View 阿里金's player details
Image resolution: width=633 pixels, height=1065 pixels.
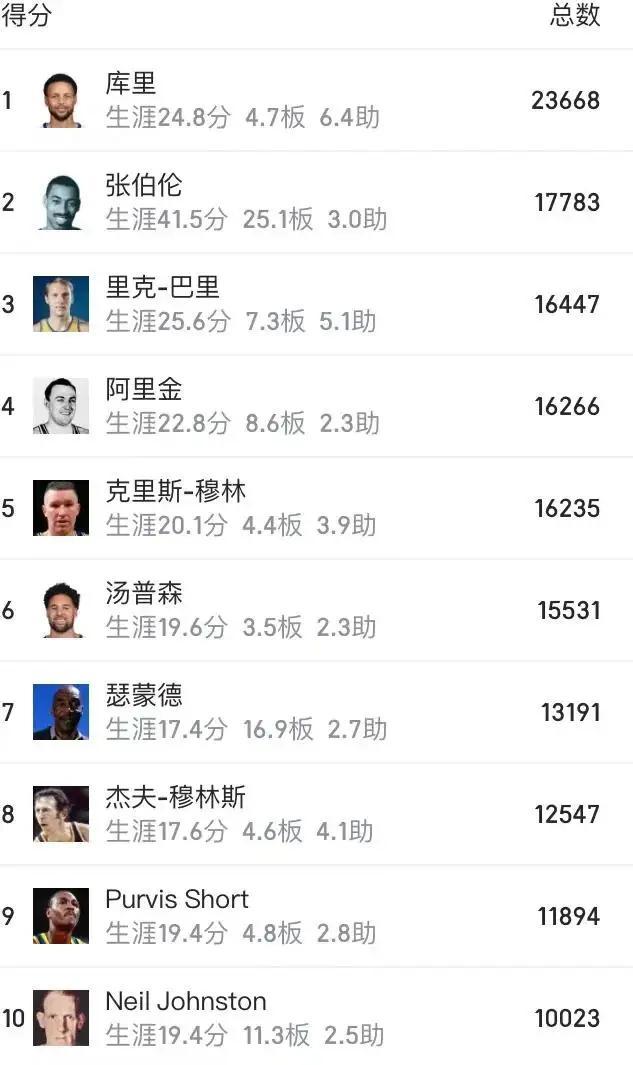point(316,405)
